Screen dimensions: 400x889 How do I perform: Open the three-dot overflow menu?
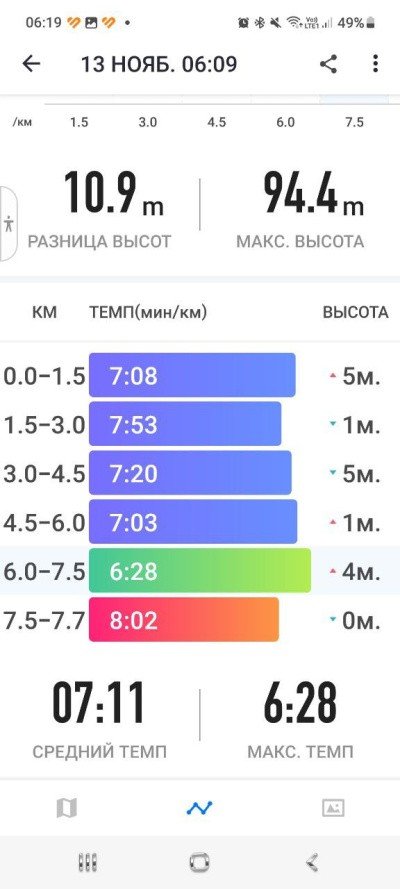coord(375,64)
